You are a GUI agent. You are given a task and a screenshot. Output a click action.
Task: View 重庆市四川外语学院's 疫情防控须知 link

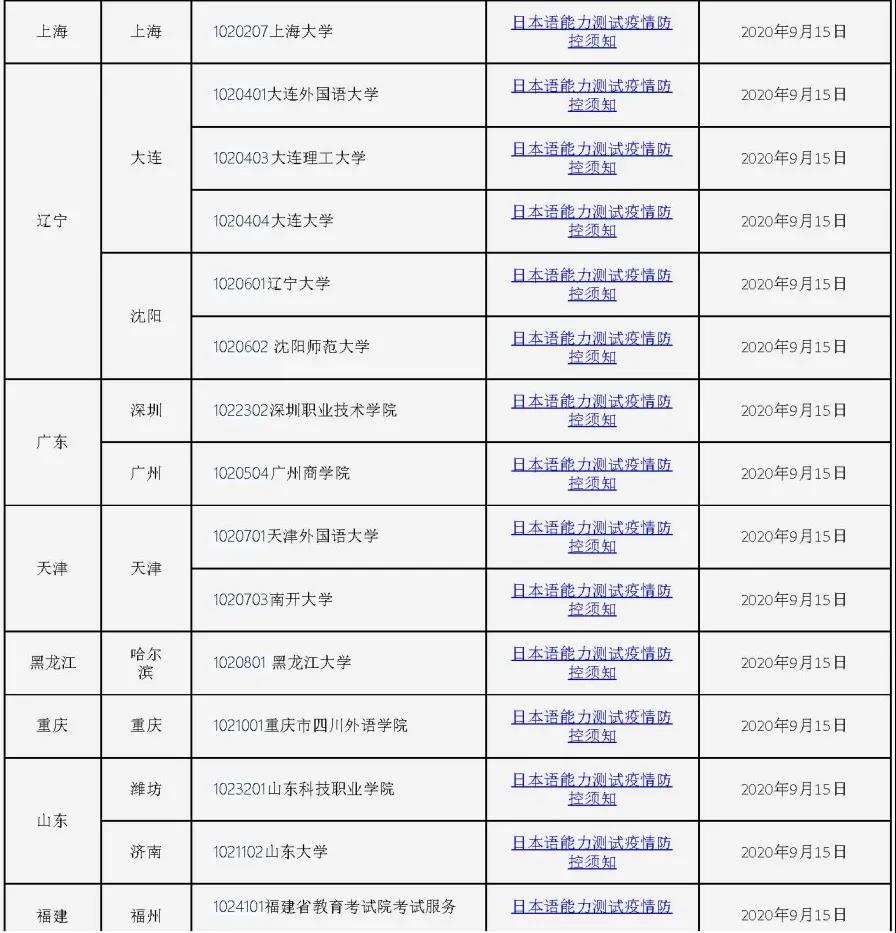point(592,717)
